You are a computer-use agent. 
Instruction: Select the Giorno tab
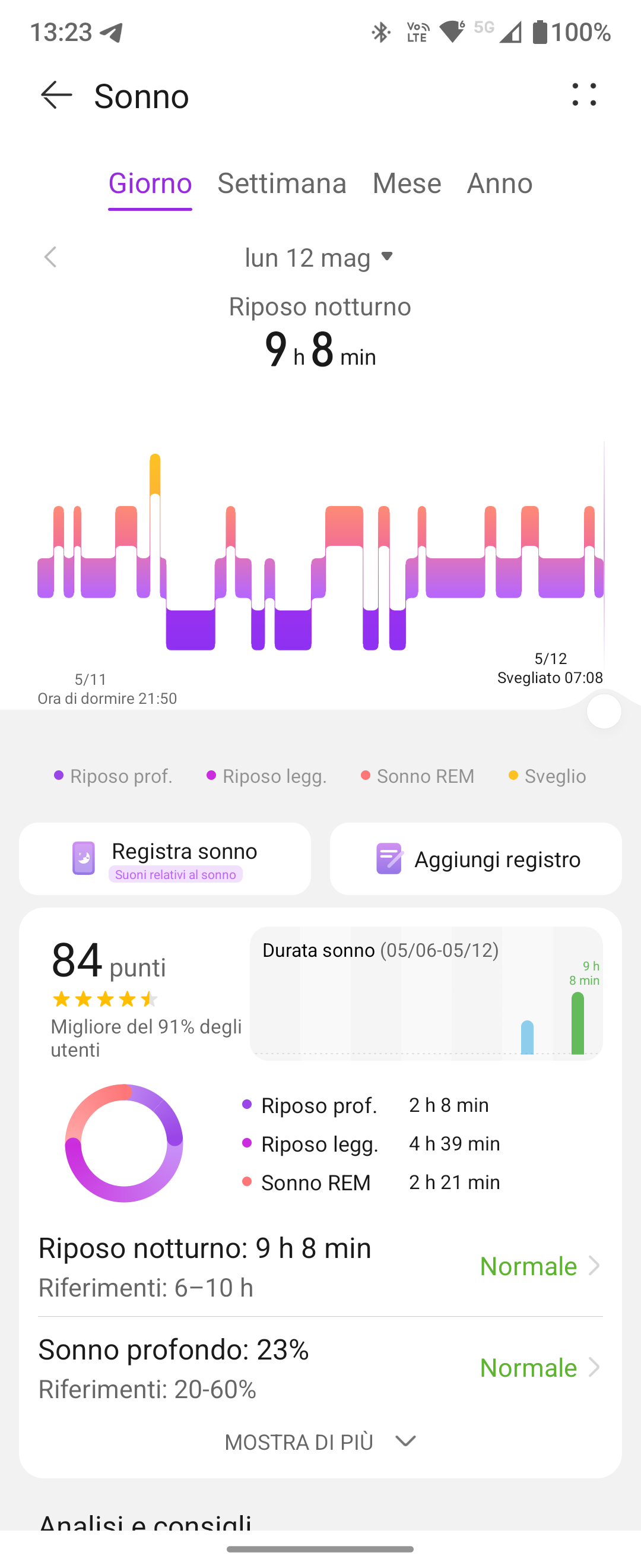[150, 183]
